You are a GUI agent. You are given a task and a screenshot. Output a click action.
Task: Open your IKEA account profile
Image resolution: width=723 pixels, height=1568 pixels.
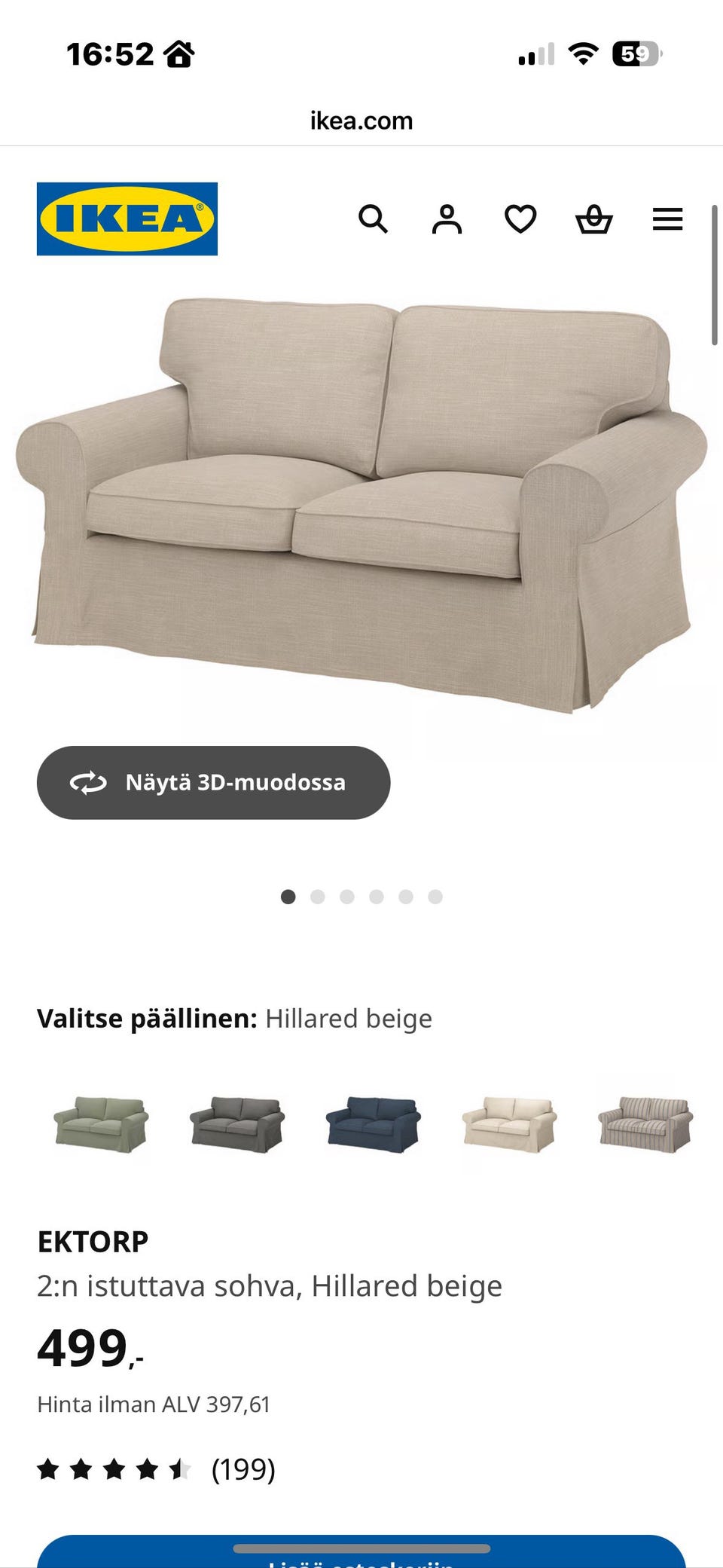click(447, 219)
